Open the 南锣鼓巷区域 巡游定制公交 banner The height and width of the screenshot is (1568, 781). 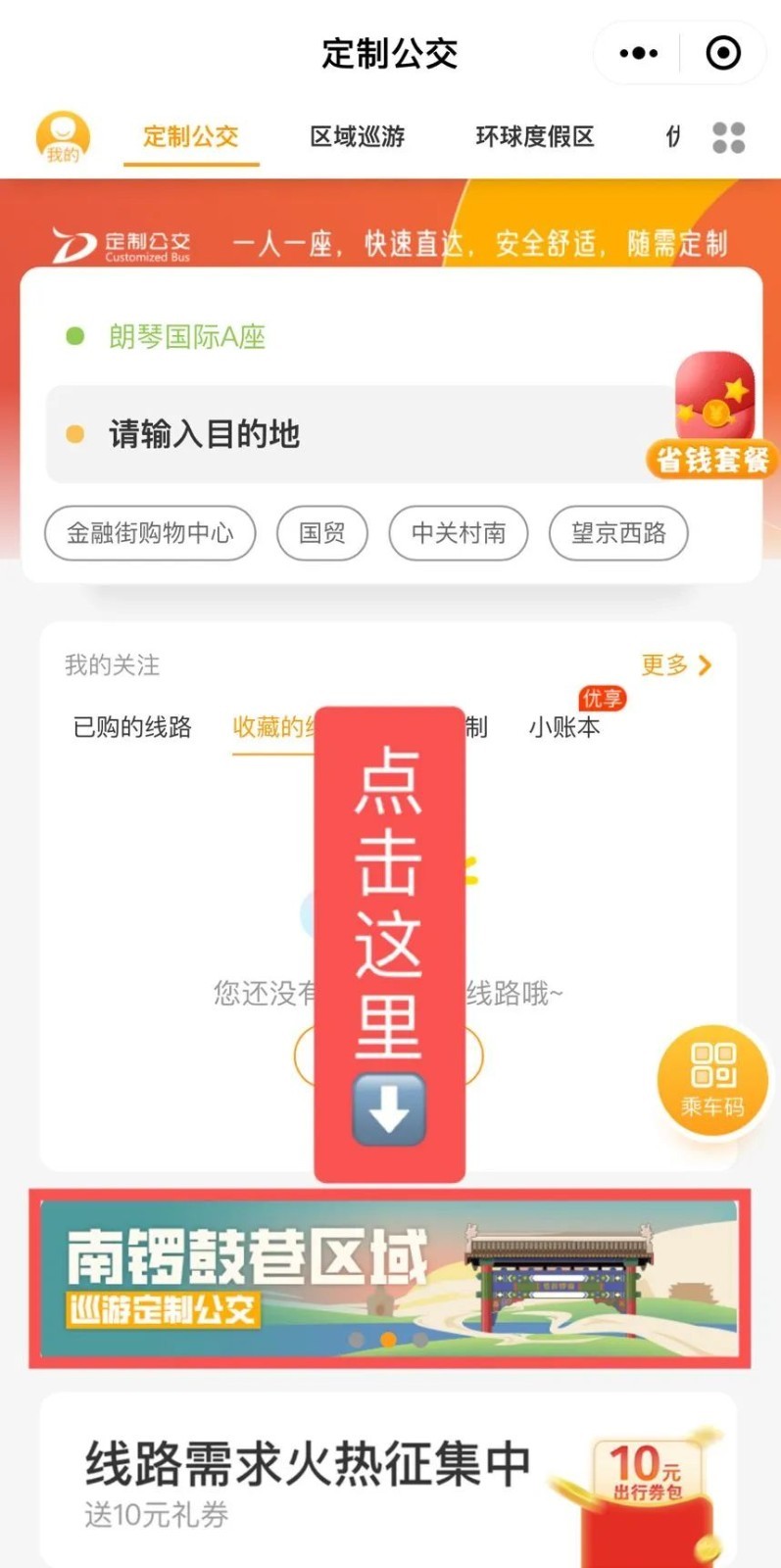tap(390, 1278)
